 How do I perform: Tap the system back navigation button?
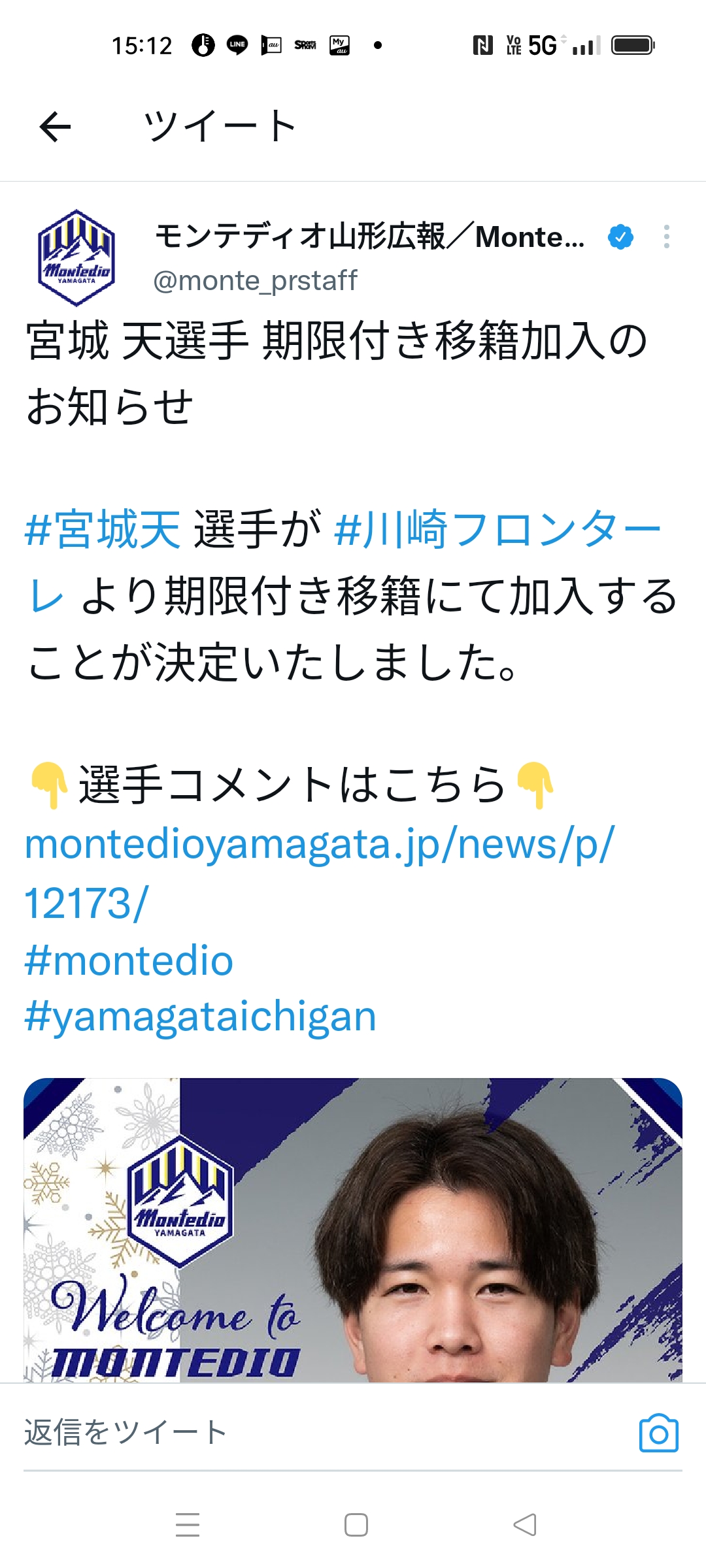click(524, 1525)
